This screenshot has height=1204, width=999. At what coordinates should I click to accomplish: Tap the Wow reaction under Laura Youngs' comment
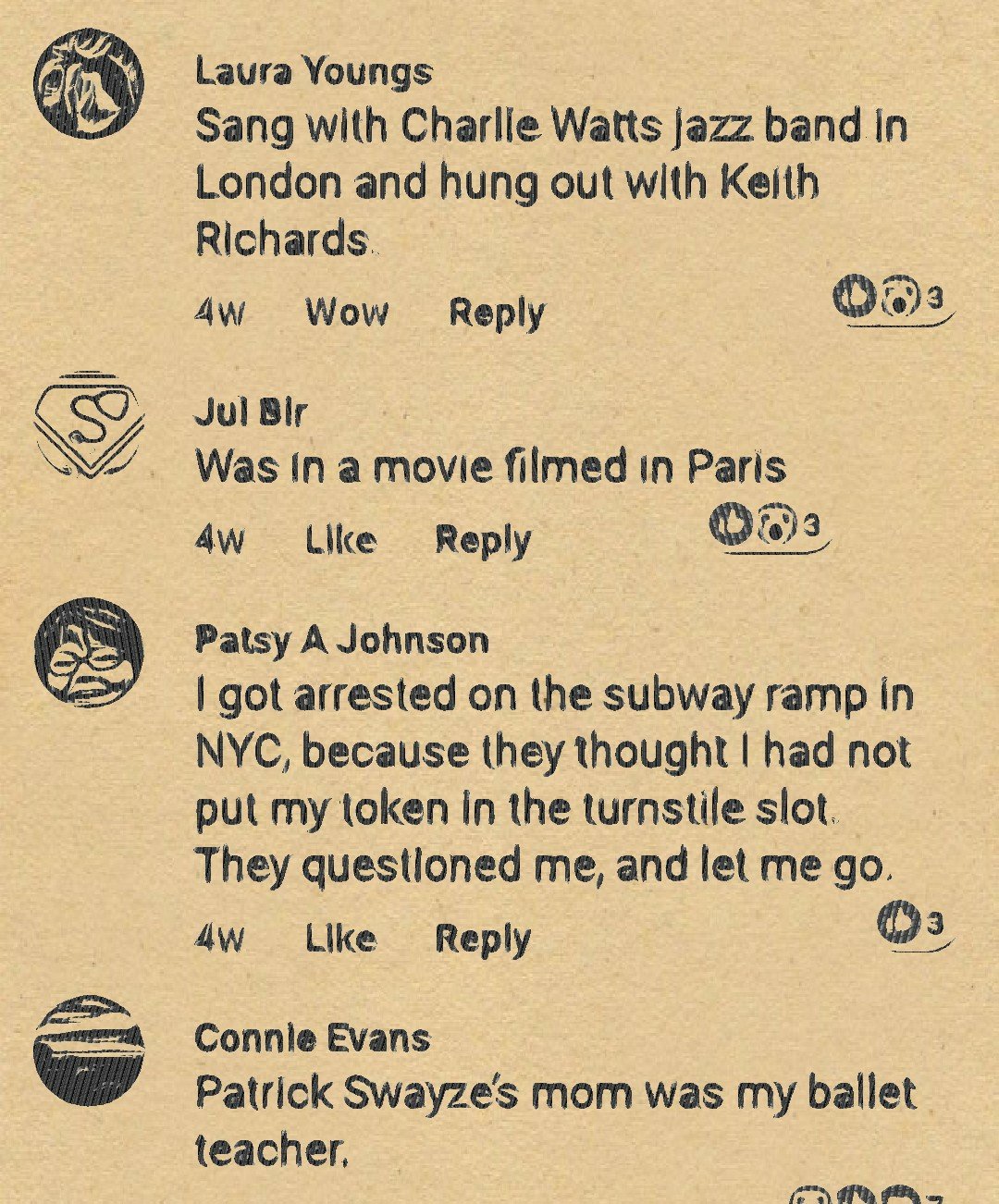click(x=347, y=313)
